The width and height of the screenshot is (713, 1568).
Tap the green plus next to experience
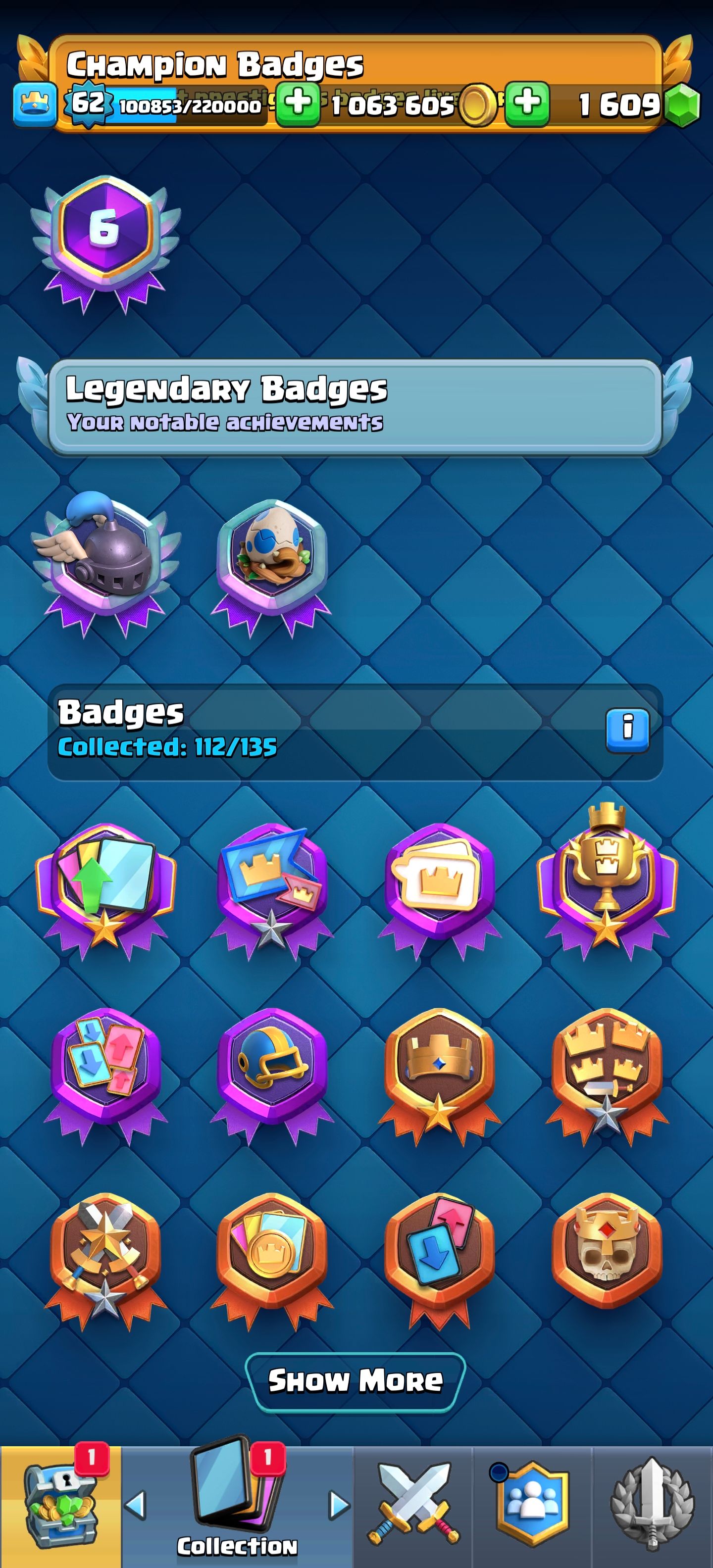pyautogui.click(x=298, y=104)
